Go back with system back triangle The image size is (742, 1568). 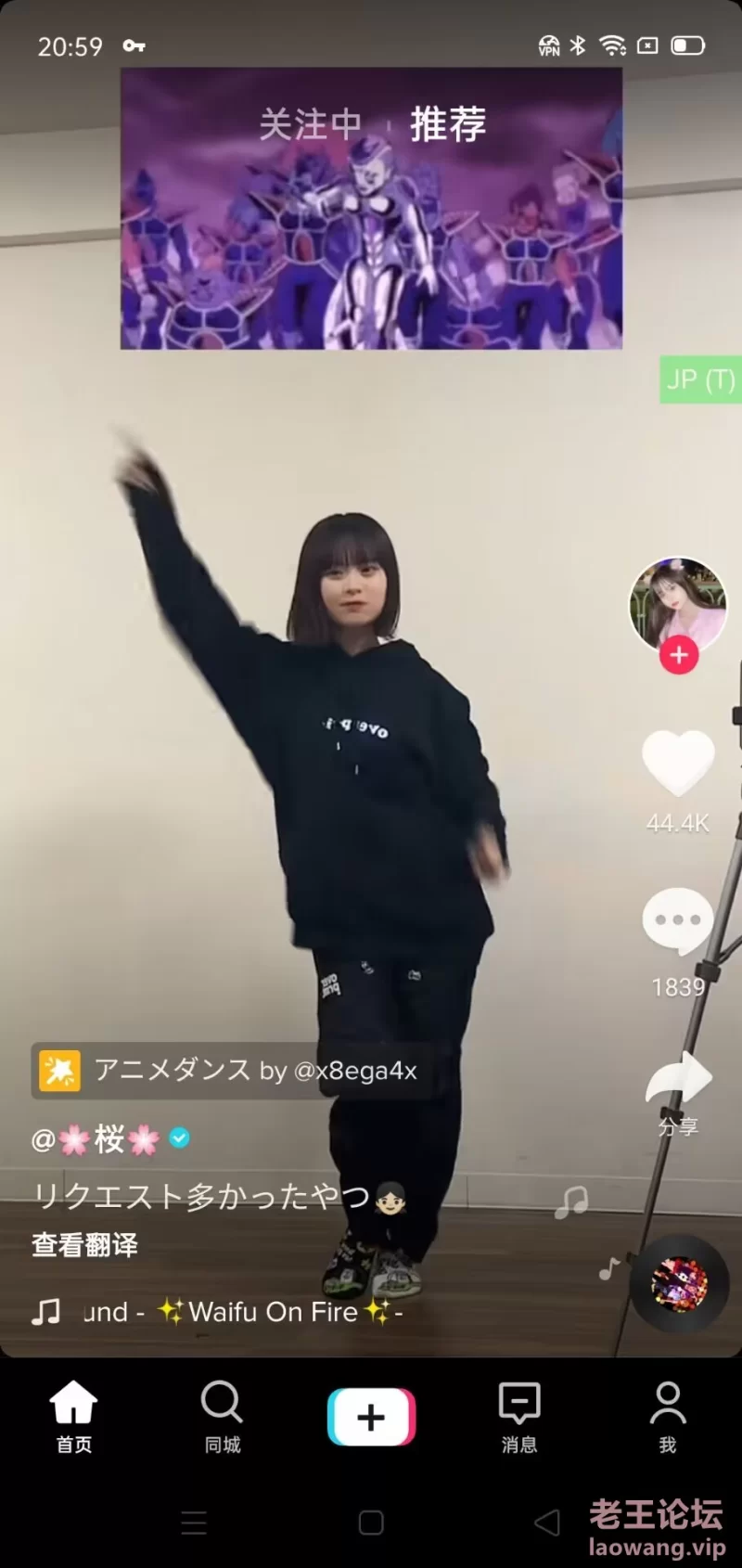click(x=547, y=1523)
